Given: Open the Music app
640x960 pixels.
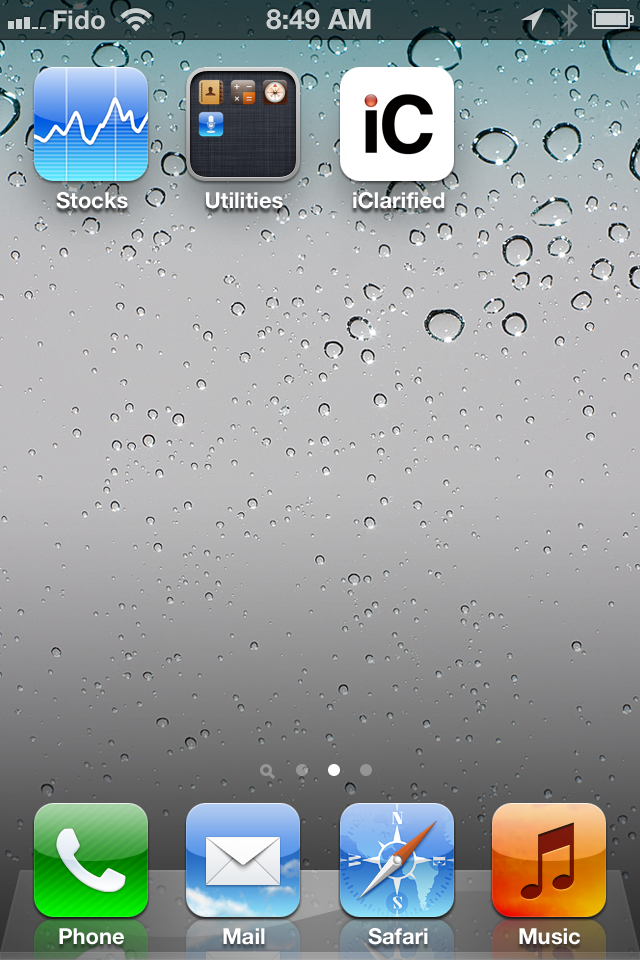Looking at the screenshot, I should click(549, 860).
